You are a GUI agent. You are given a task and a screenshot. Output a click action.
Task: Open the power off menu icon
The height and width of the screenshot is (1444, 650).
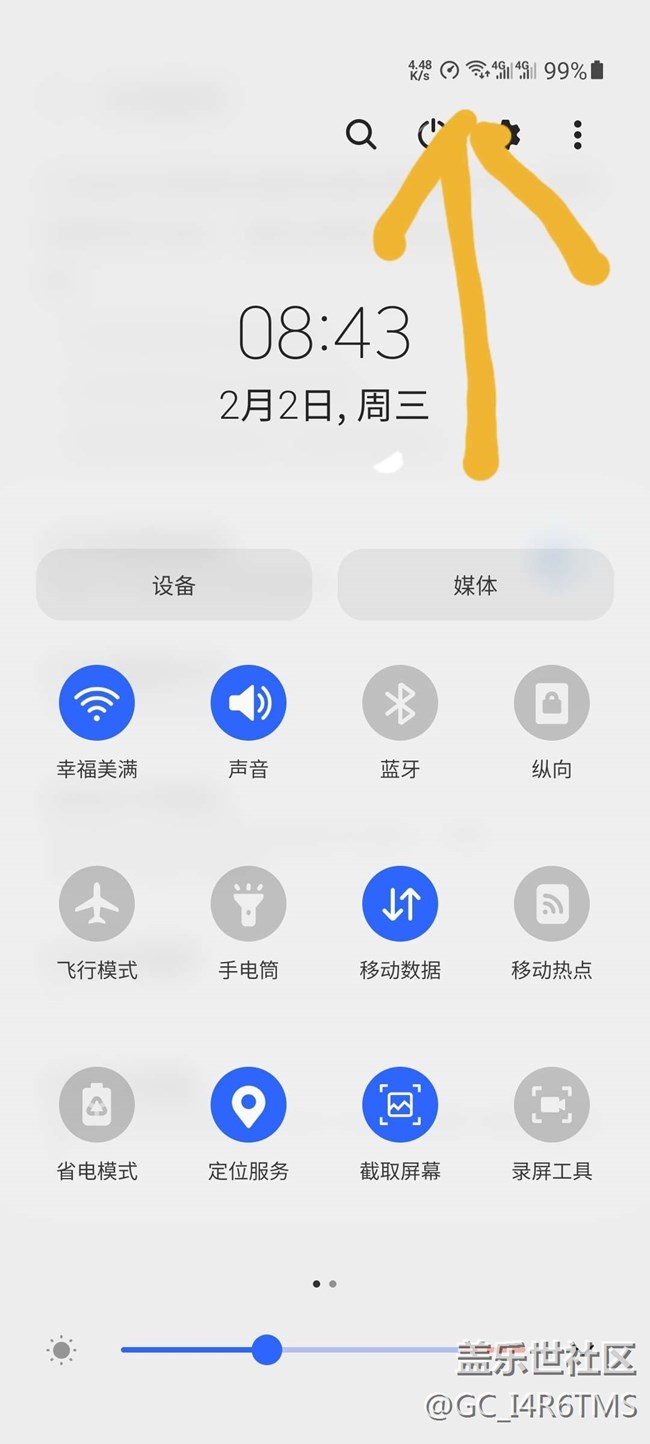coord(432,134)
